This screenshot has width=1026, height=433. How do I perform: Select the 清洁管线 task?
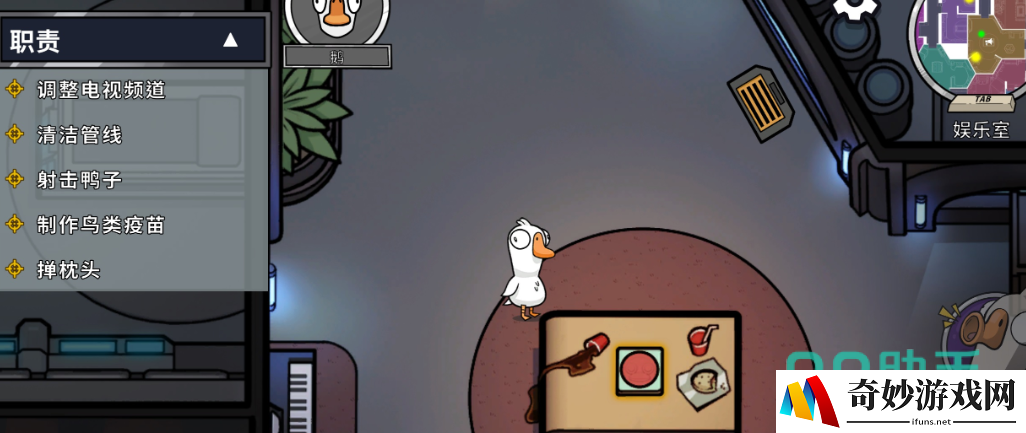79,134
